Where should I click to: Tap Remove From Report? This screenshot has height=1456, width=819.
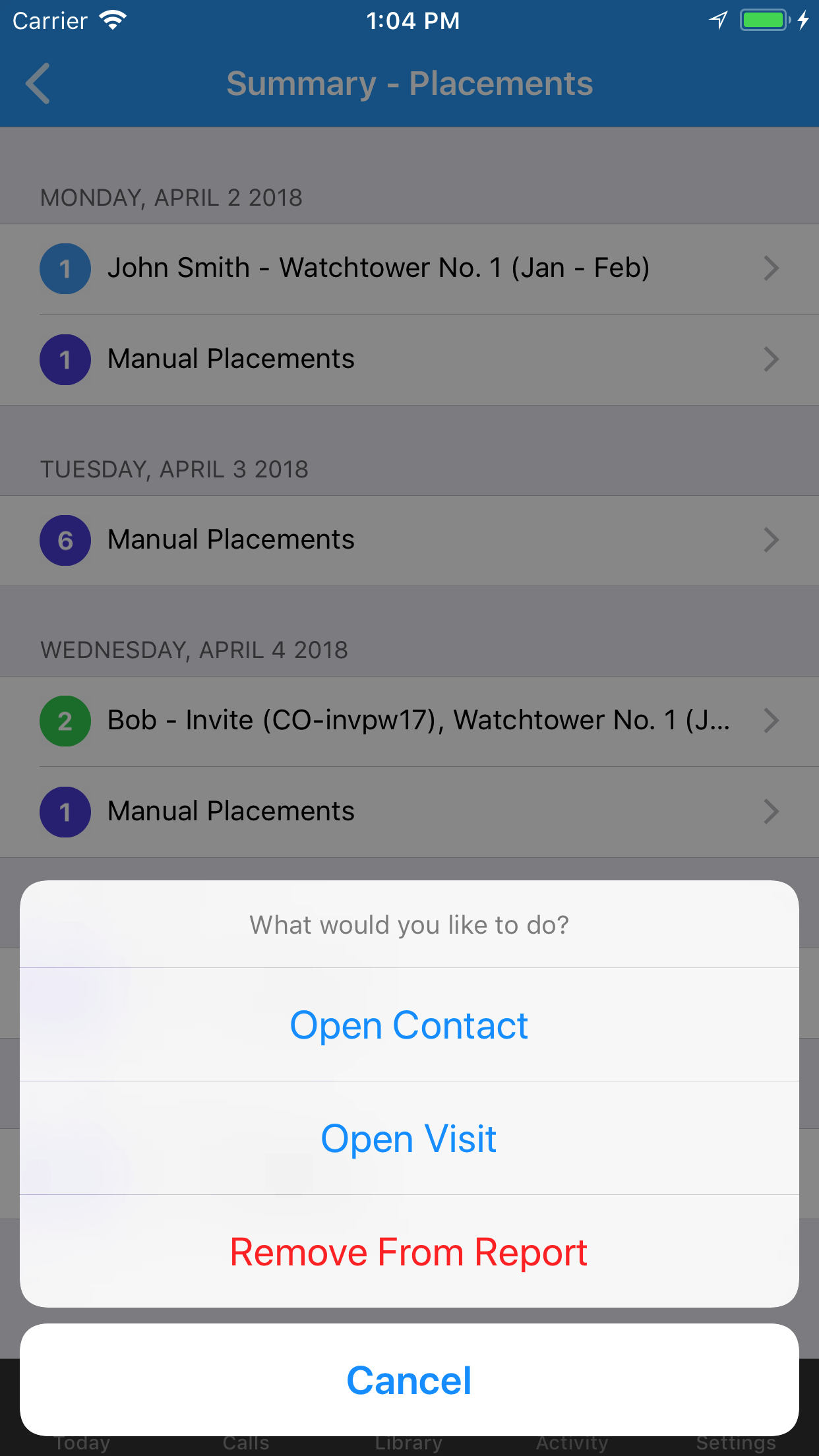(409, 1252)
